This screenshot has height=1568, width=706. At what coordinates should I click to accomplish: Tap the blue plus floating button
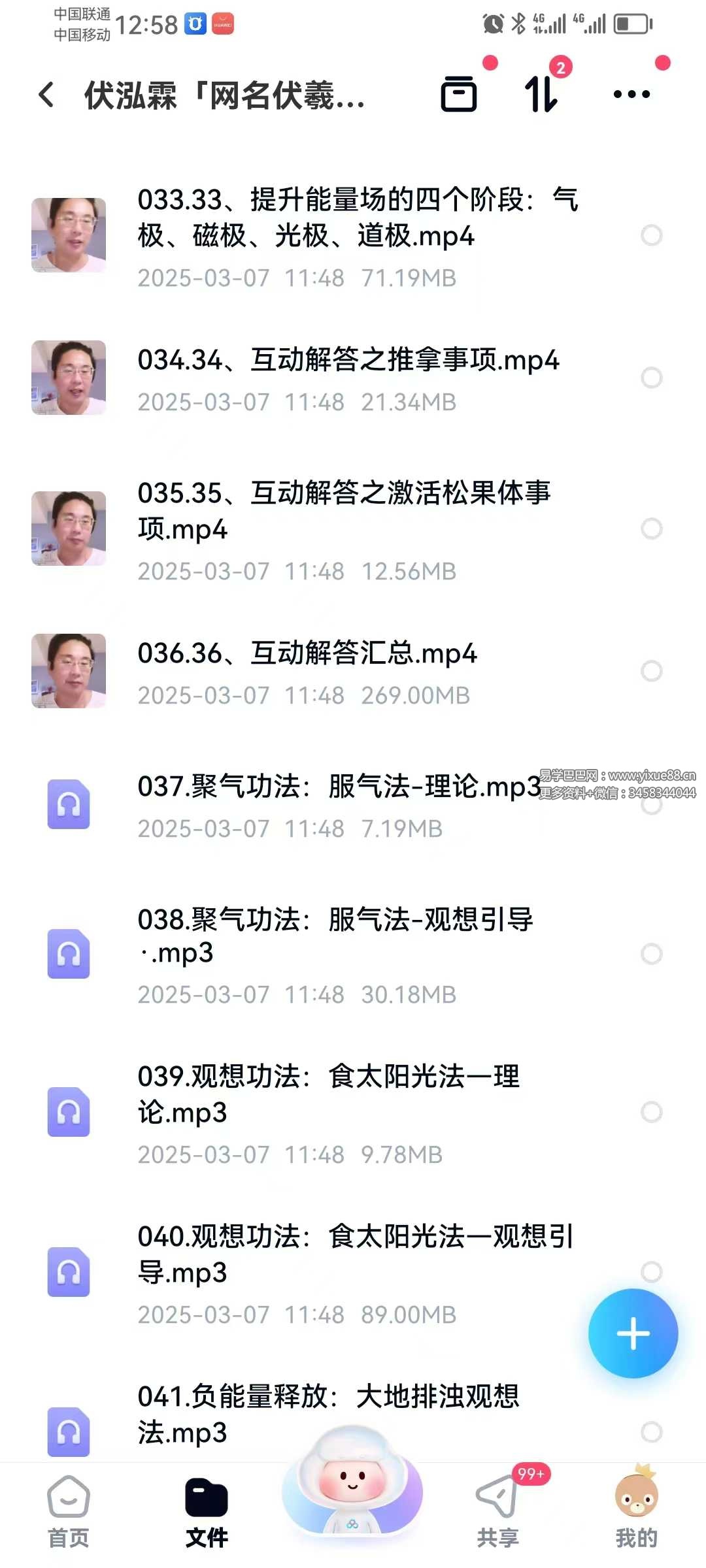[633, 1333]
